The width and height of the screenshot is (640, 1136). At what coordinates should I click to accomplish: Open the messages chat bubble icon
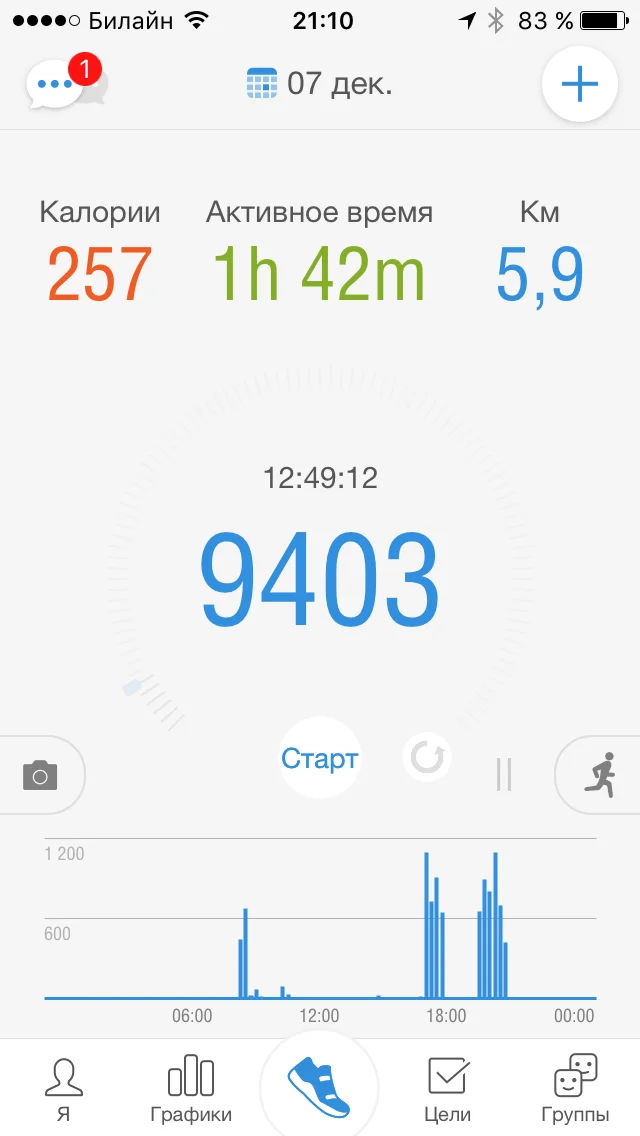point(60,84)
